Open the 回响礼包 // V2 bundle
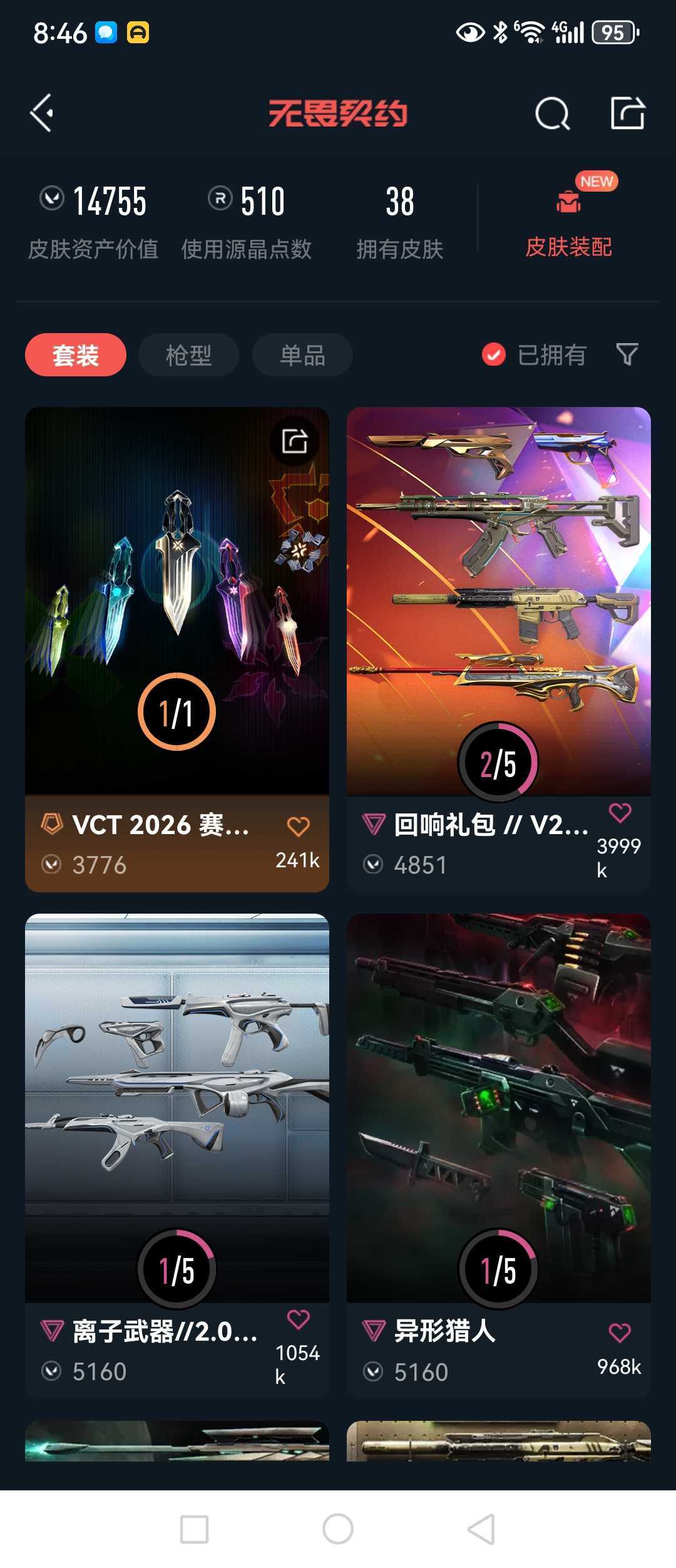 [498, 601]
